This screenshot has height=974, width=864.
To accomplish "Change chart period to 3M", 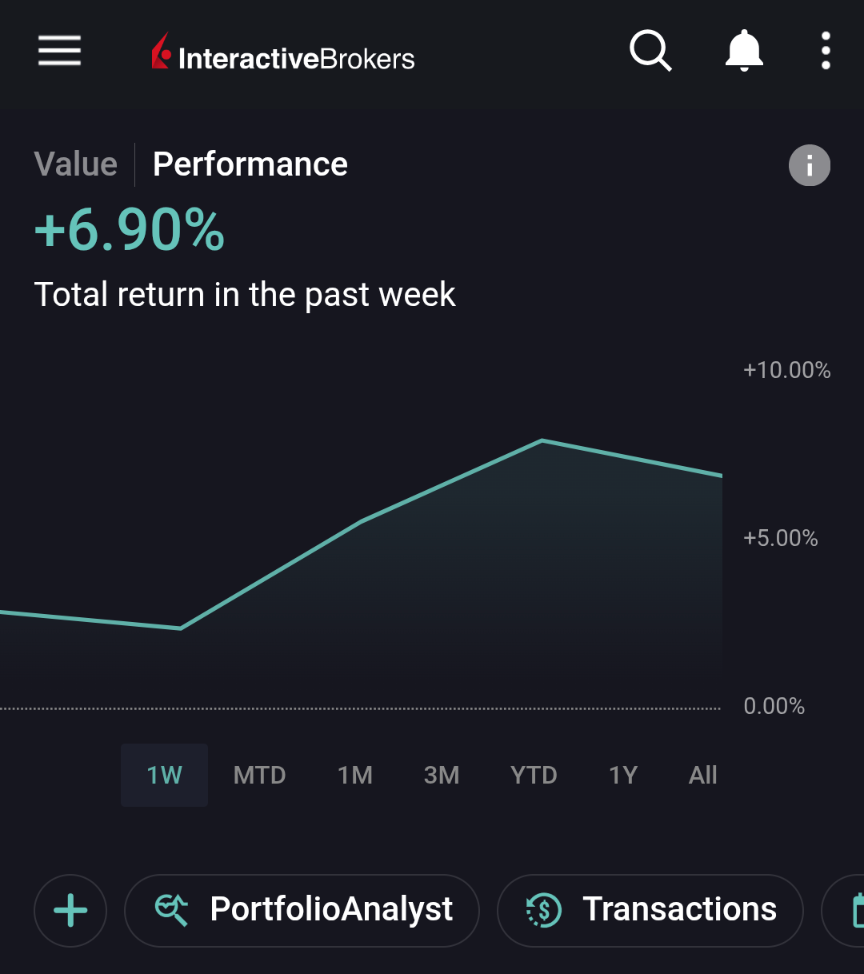I will [441, 775].
